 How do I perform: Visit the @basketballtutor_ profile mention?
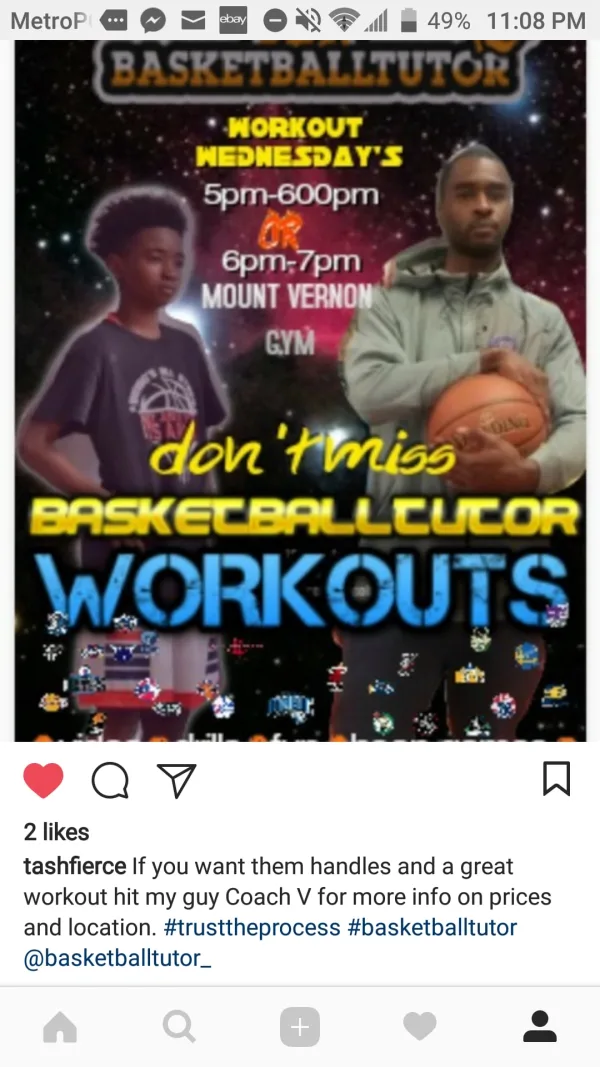pyautogui.click(x=118, y=958)
